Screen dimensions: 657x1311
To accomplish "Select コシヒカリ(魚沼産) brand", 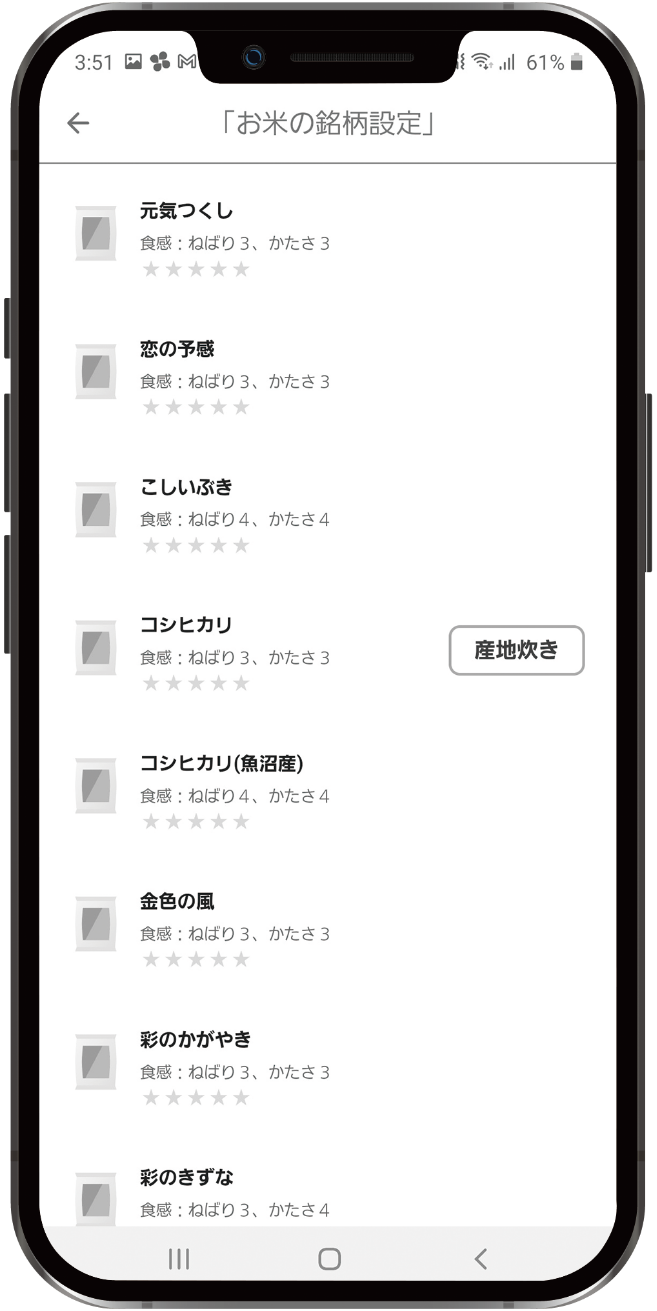I will [222, 764].
